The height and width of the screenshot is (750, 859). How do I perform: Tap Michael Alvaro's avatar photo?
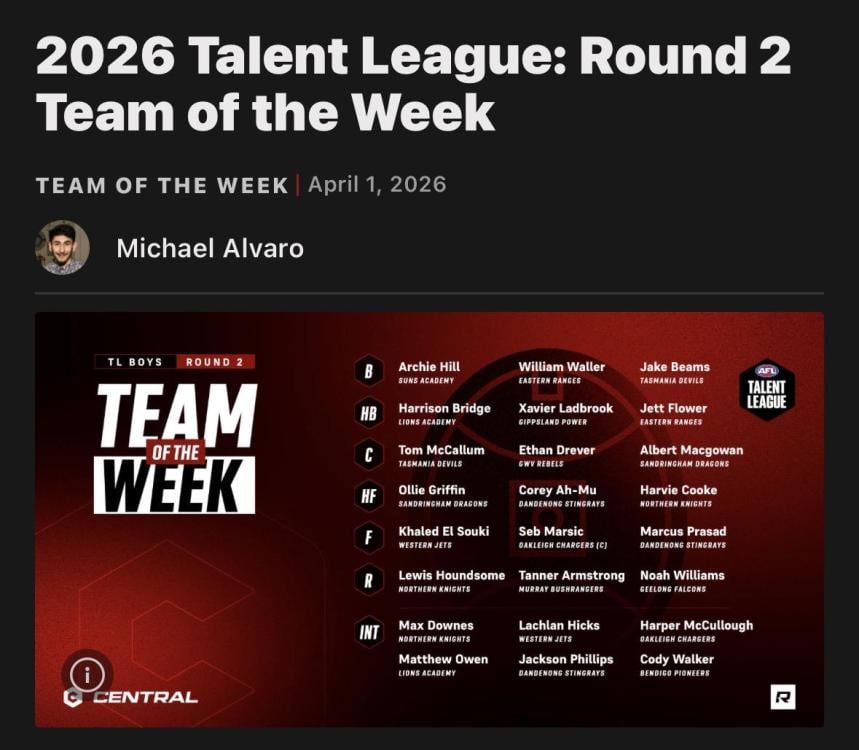[63, 247]
